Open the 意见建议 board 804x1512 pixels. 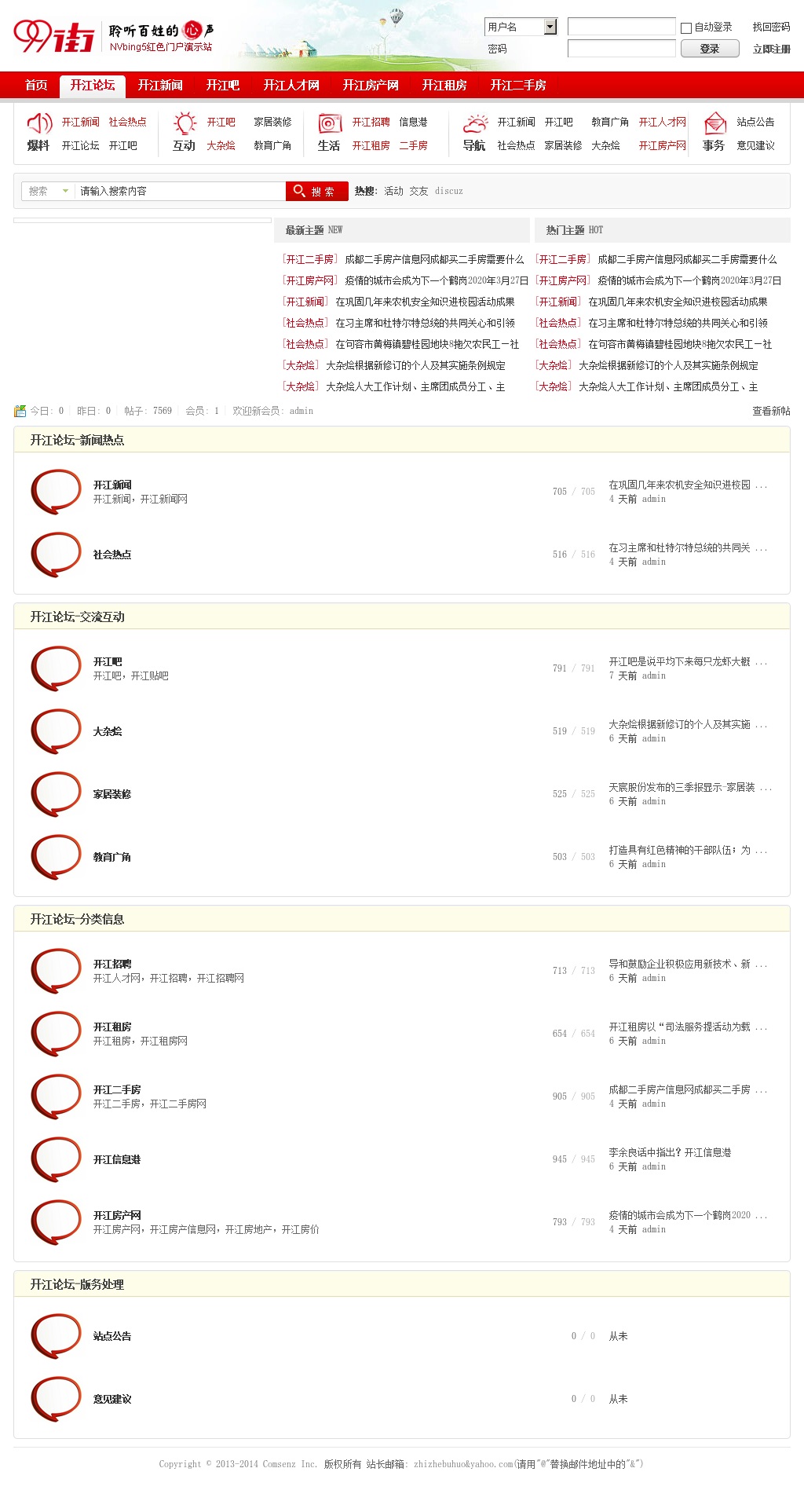point(112,1399)
